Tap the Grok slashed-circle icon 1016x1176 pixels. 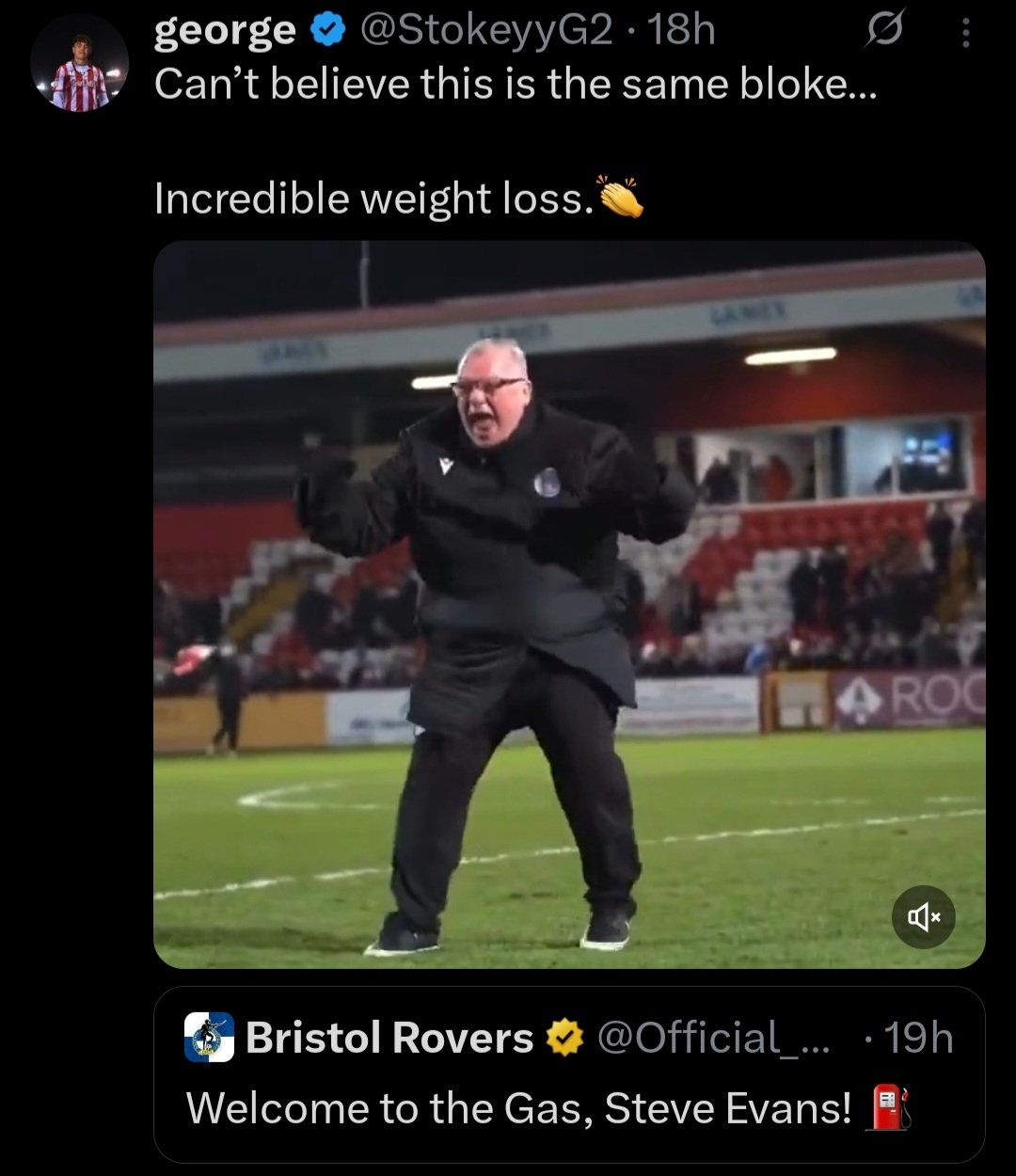(x=883, y=32)
